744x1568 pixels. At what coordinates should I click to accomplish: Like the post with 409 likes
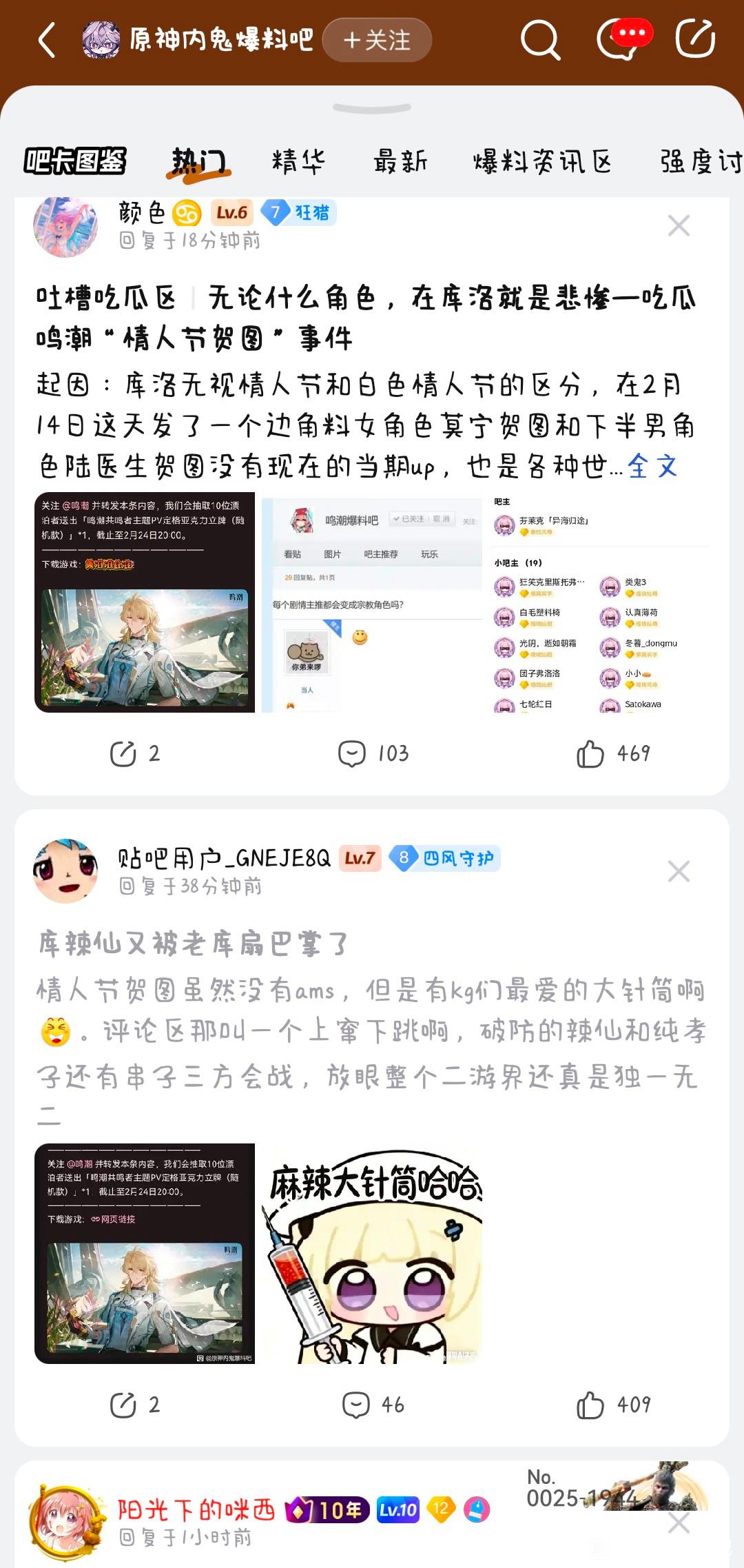612,1405
